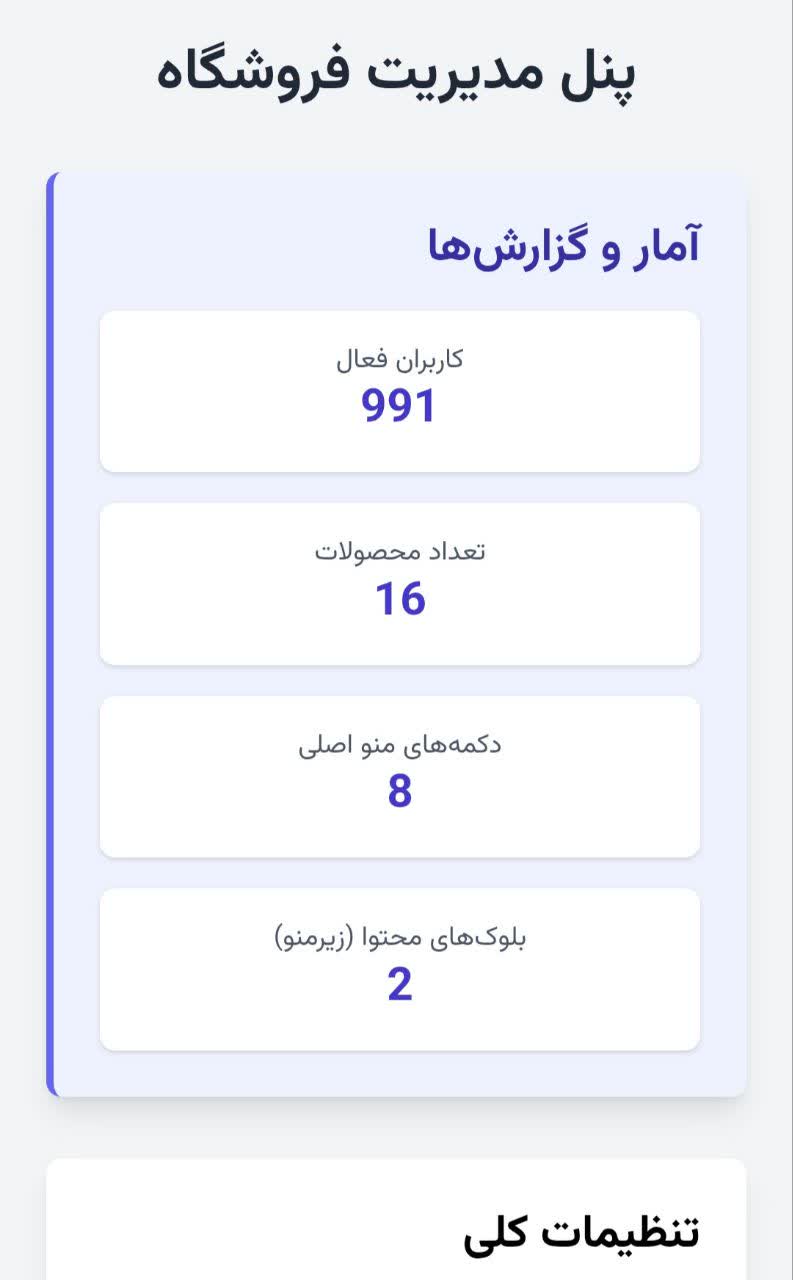Open the «بلوک‌های محتوا (زیرمنو)» card
793x1280 pixels.
397,966
